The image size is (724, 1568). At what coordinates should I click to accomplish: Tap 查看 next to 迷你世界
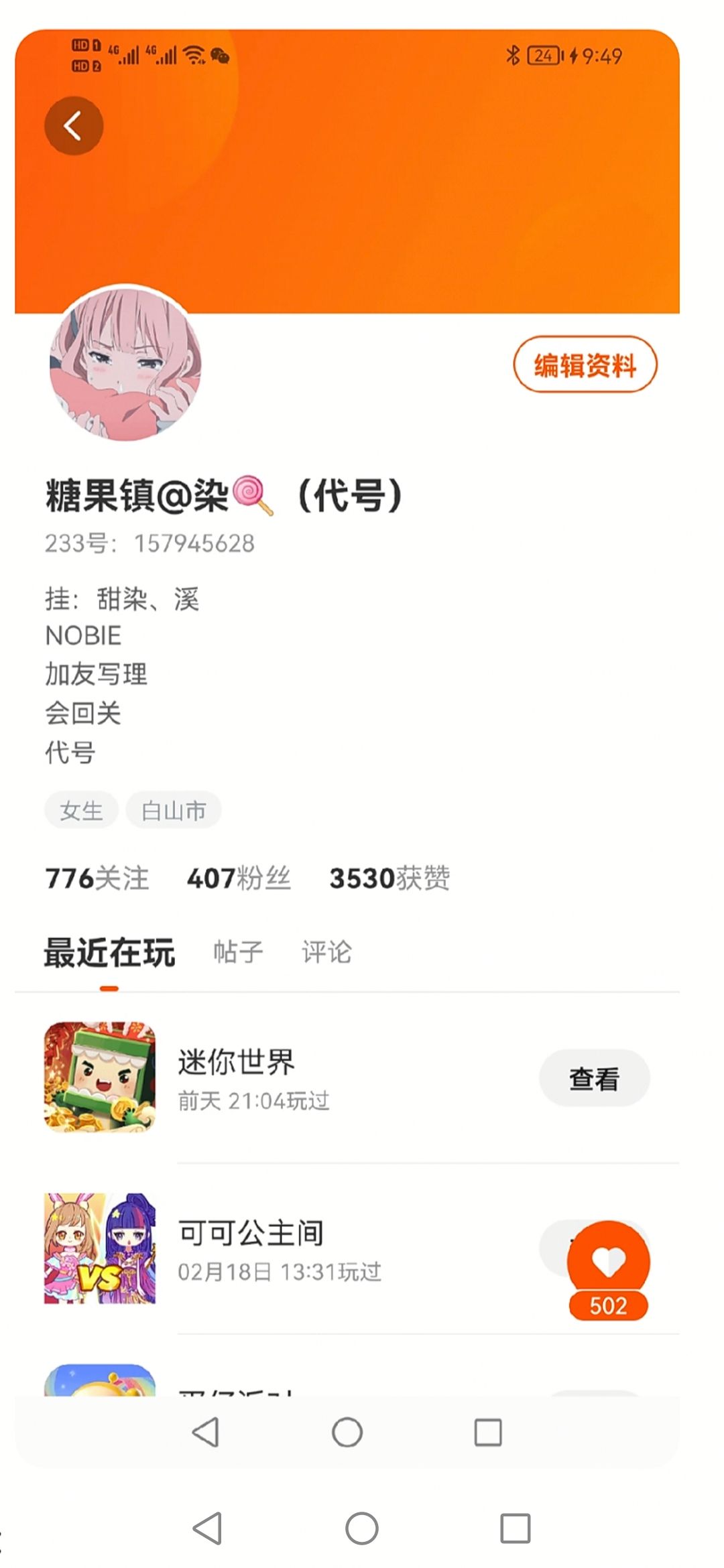coord(594,1078)
